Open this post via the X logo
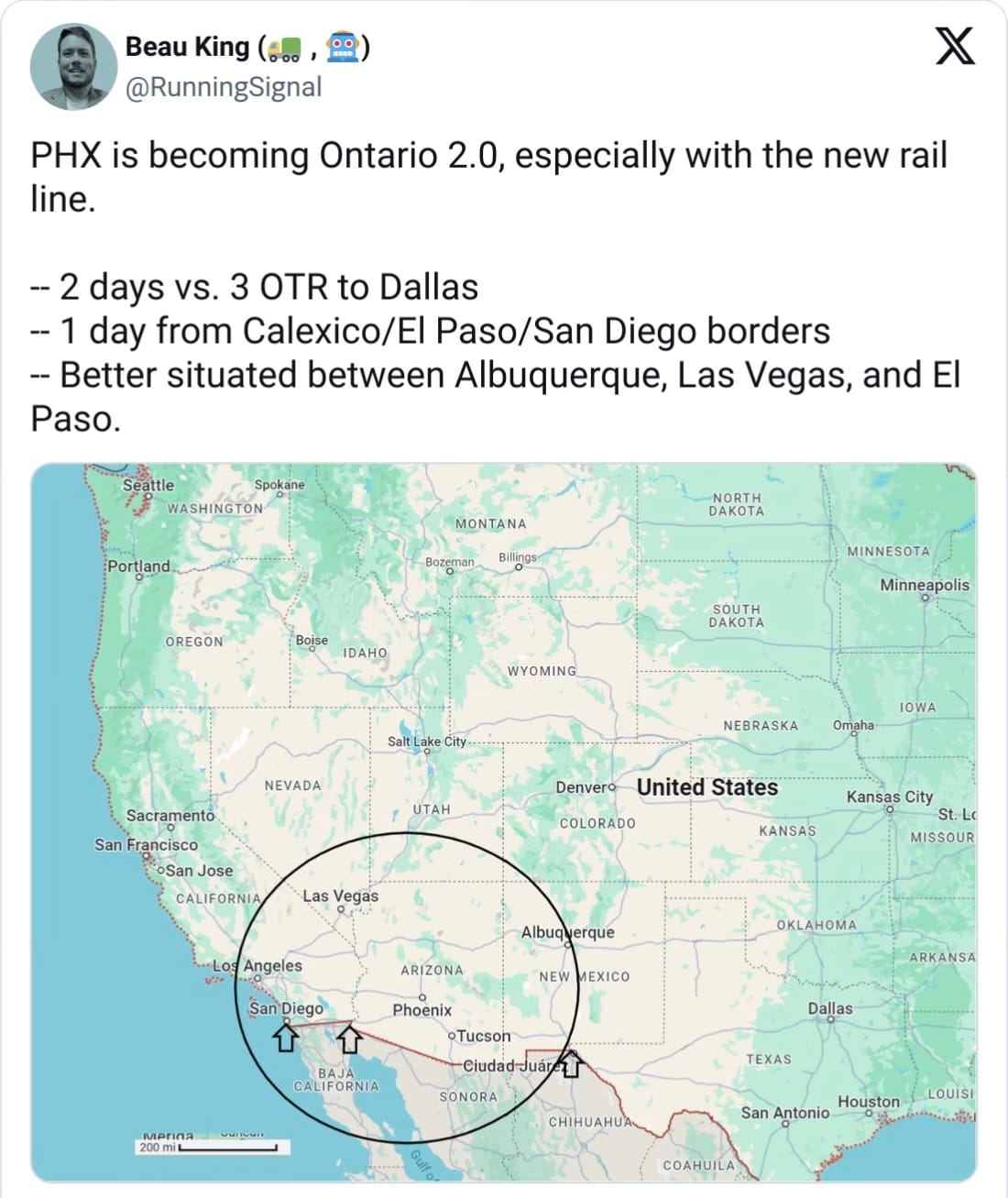 (954, 46)
